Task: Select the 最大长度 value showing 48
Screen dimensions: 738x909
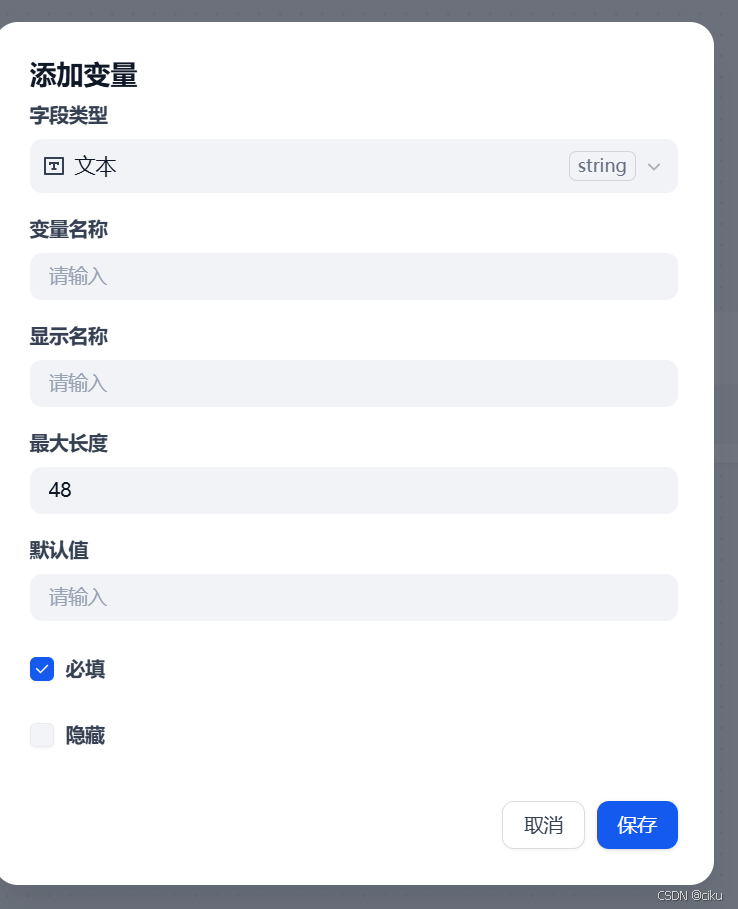Action: click(x=354, y=490)
